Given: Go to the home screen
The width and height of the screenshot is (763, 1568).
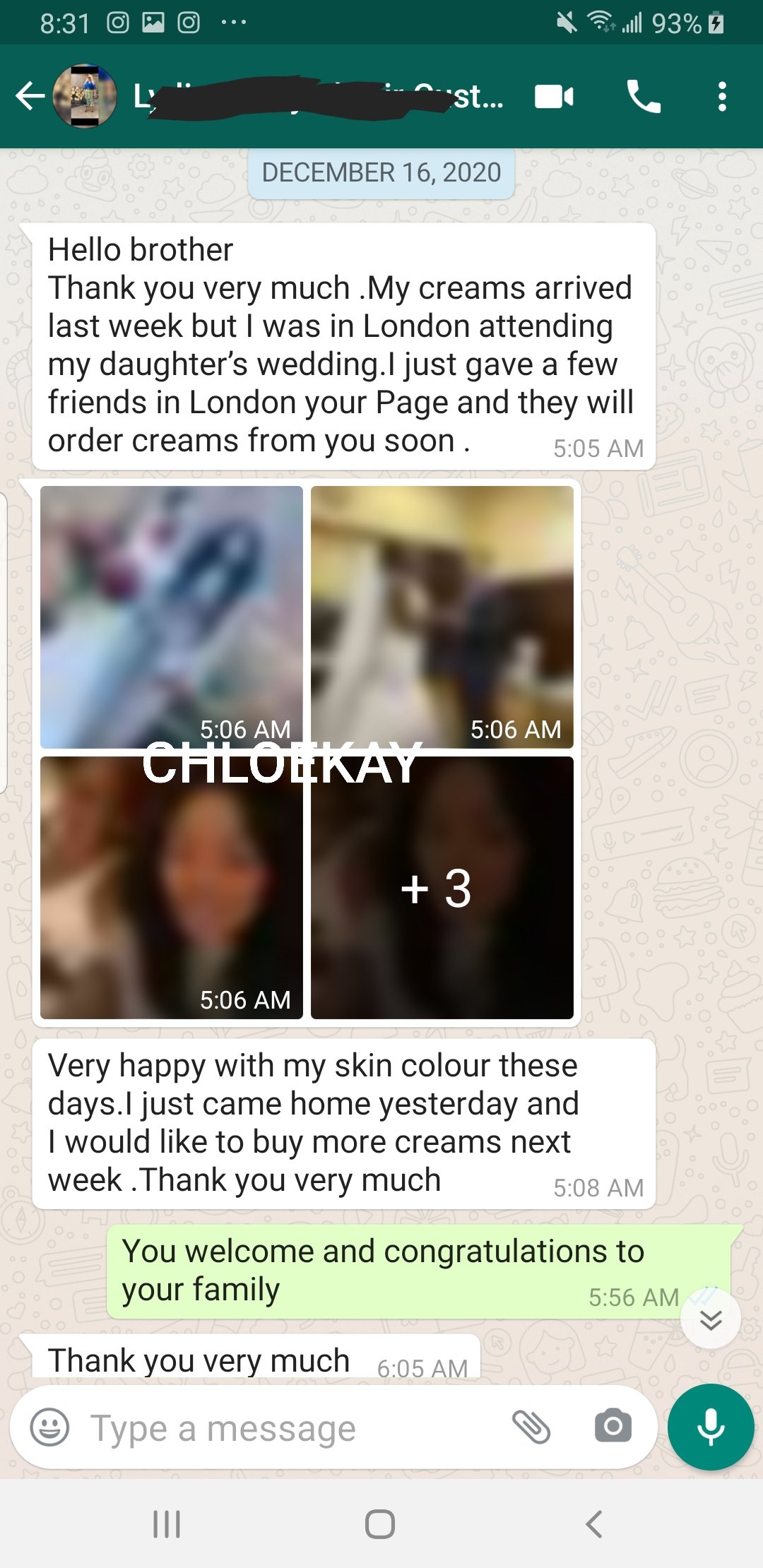Looking at the screenshot, I should click(380, 1524).
